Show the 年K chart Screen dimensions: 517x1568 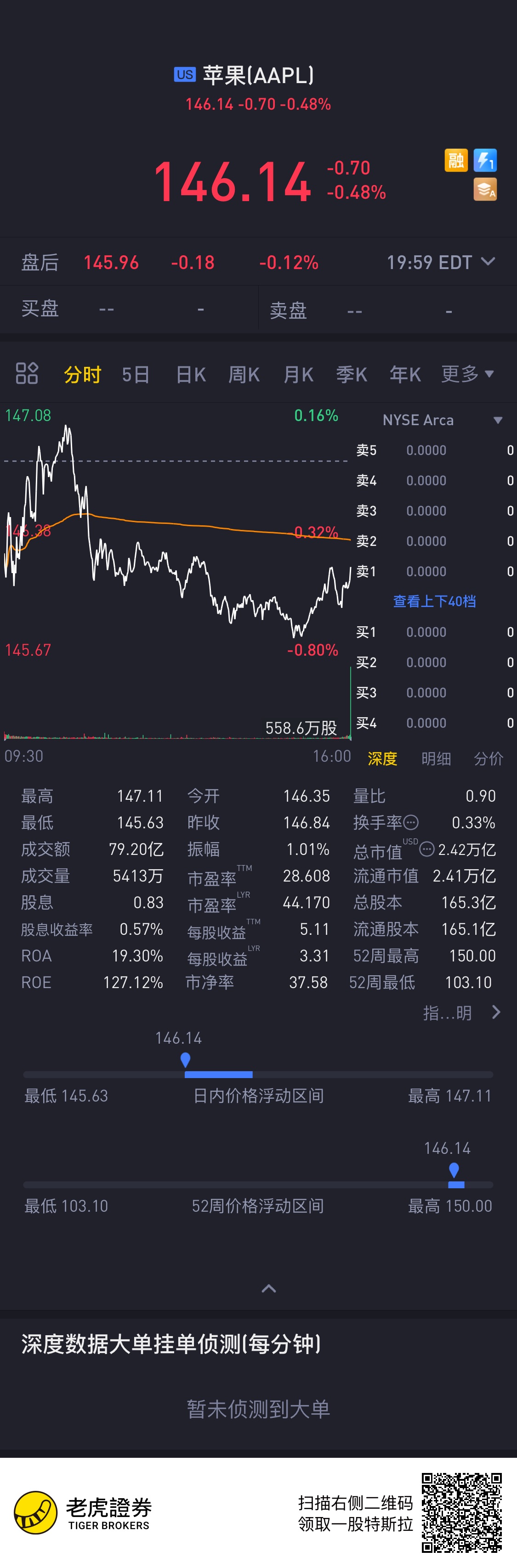coord(406,374)
